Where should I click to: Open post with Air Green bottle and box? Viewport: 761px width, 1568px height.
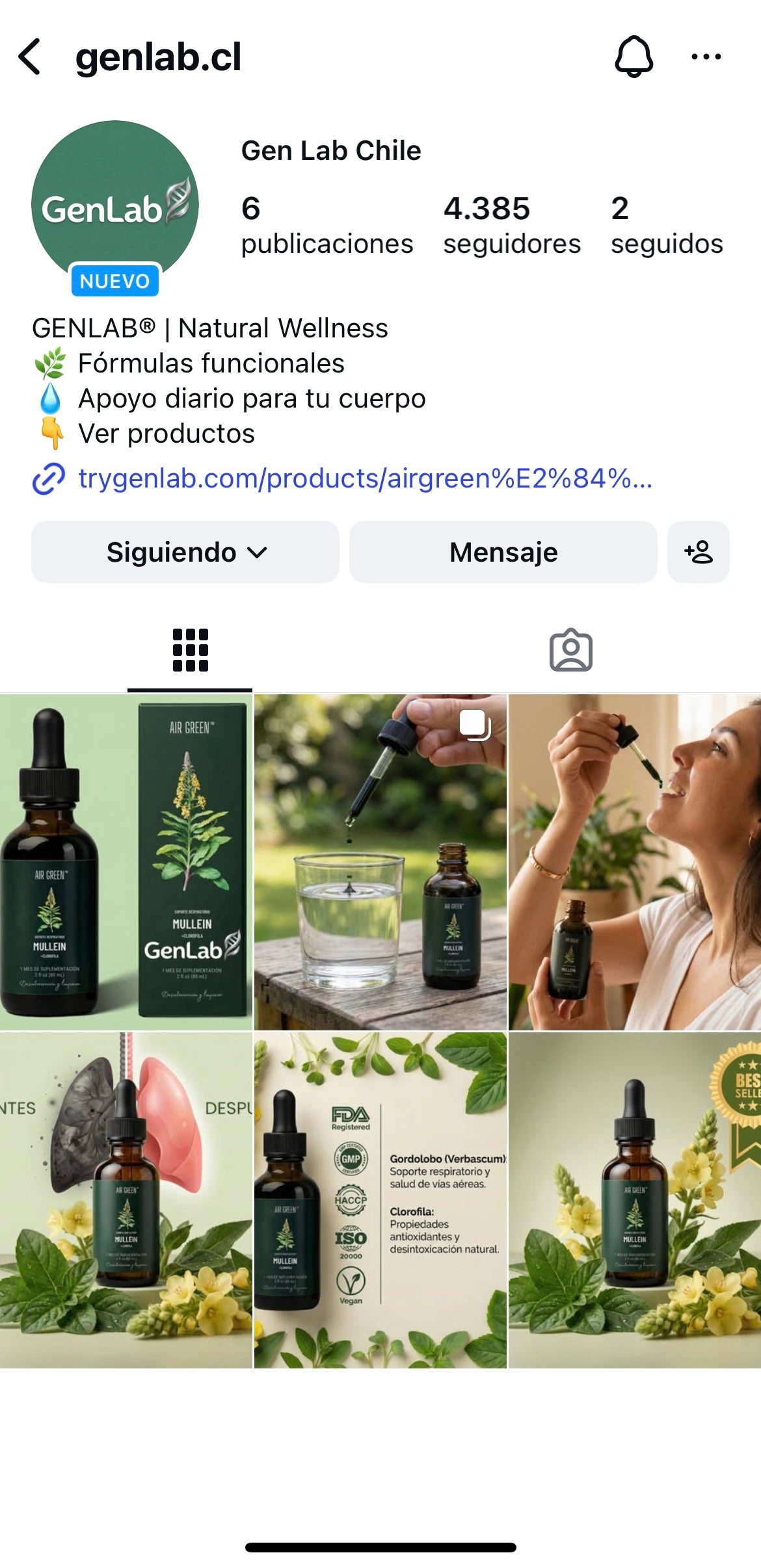(126, 862)
